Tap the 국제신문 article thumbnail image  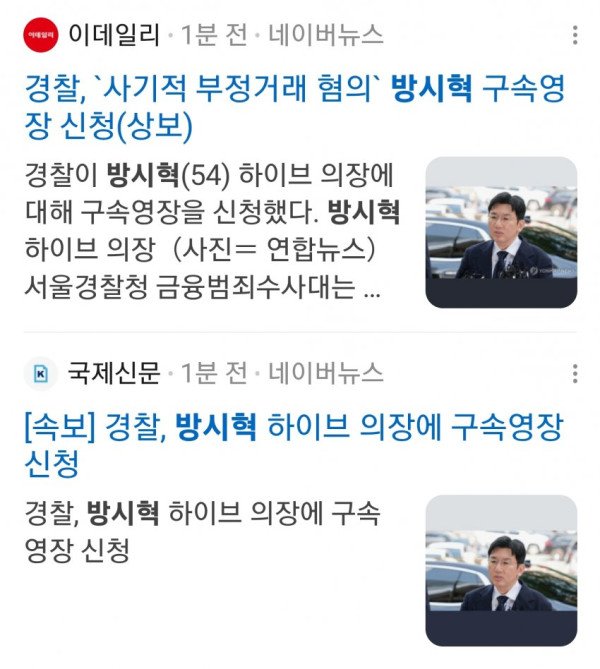[501, 570]
